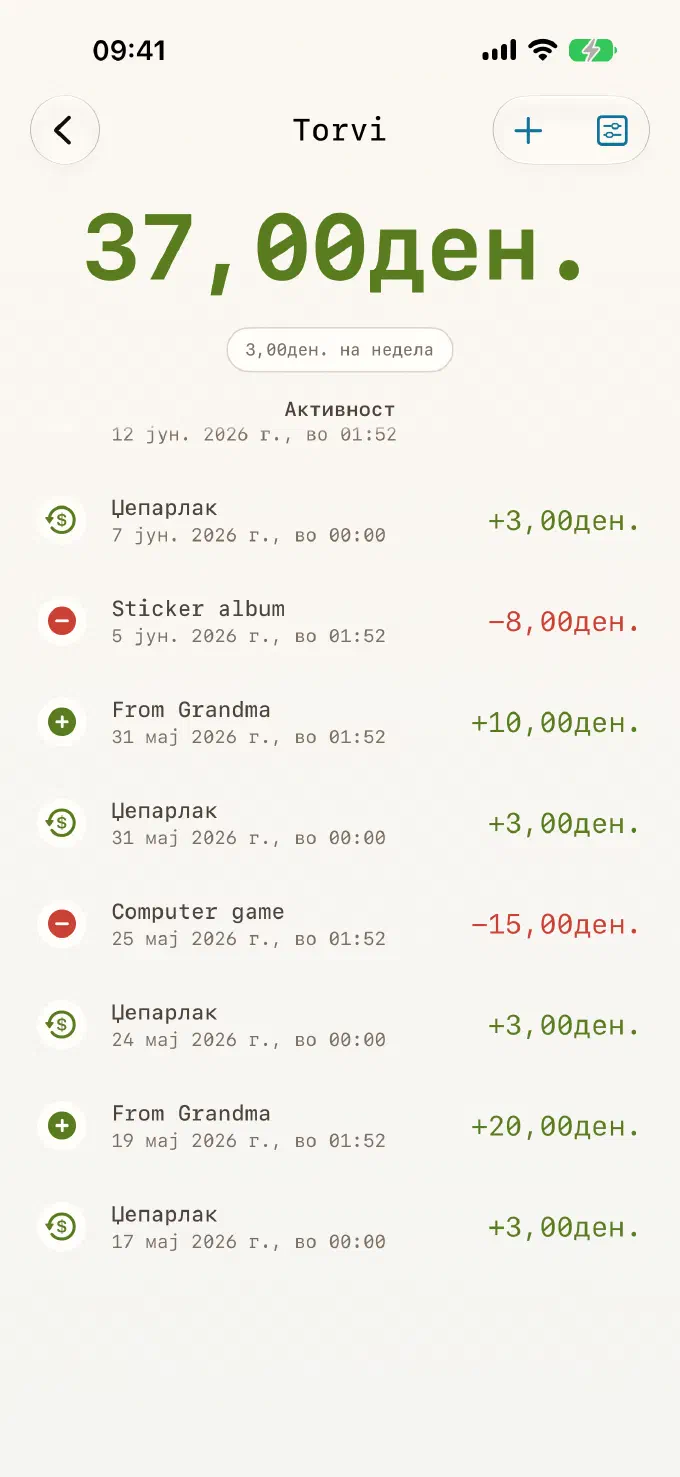Open the Computer game transaction
The width and height of the screenshot is (680, 1477).
(340, 925)
